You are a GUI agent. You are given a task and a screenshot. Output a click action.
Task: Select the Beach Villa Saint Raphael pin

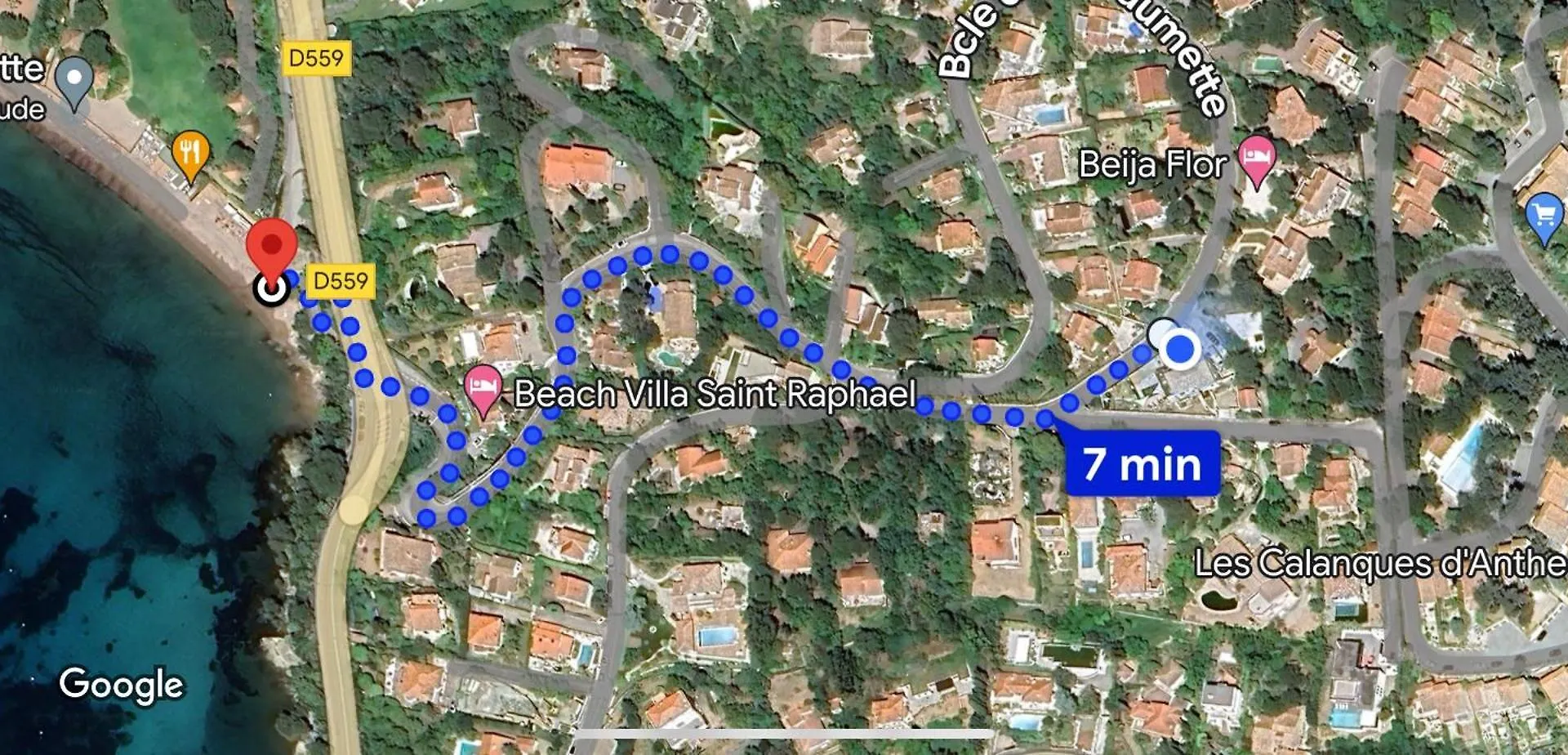point(483,389)
